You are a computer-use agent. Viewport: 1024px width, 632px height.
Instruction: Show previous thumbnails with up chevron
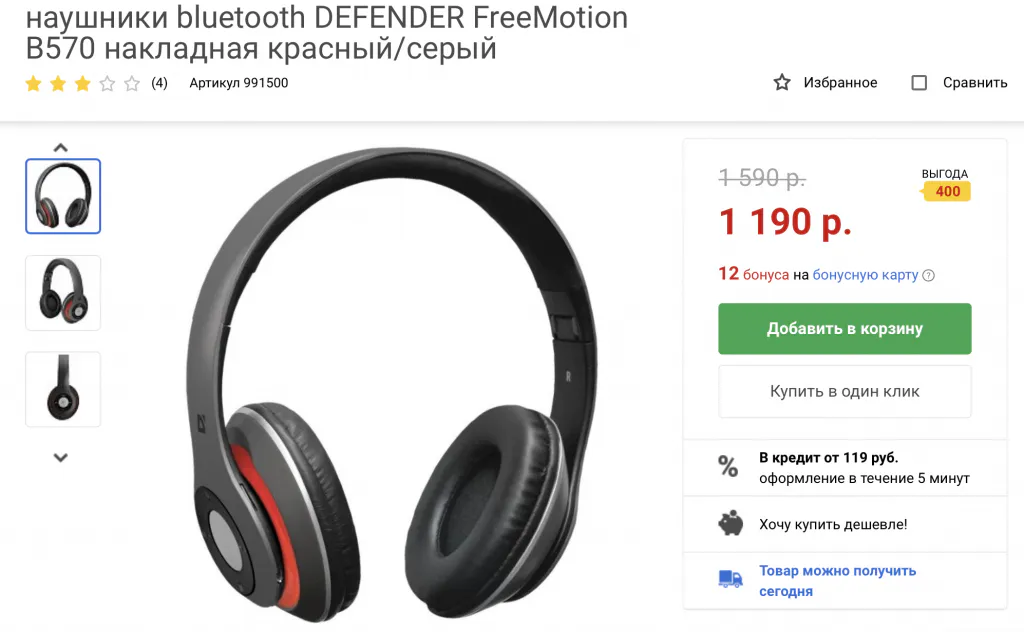click(x=61, y=147)
